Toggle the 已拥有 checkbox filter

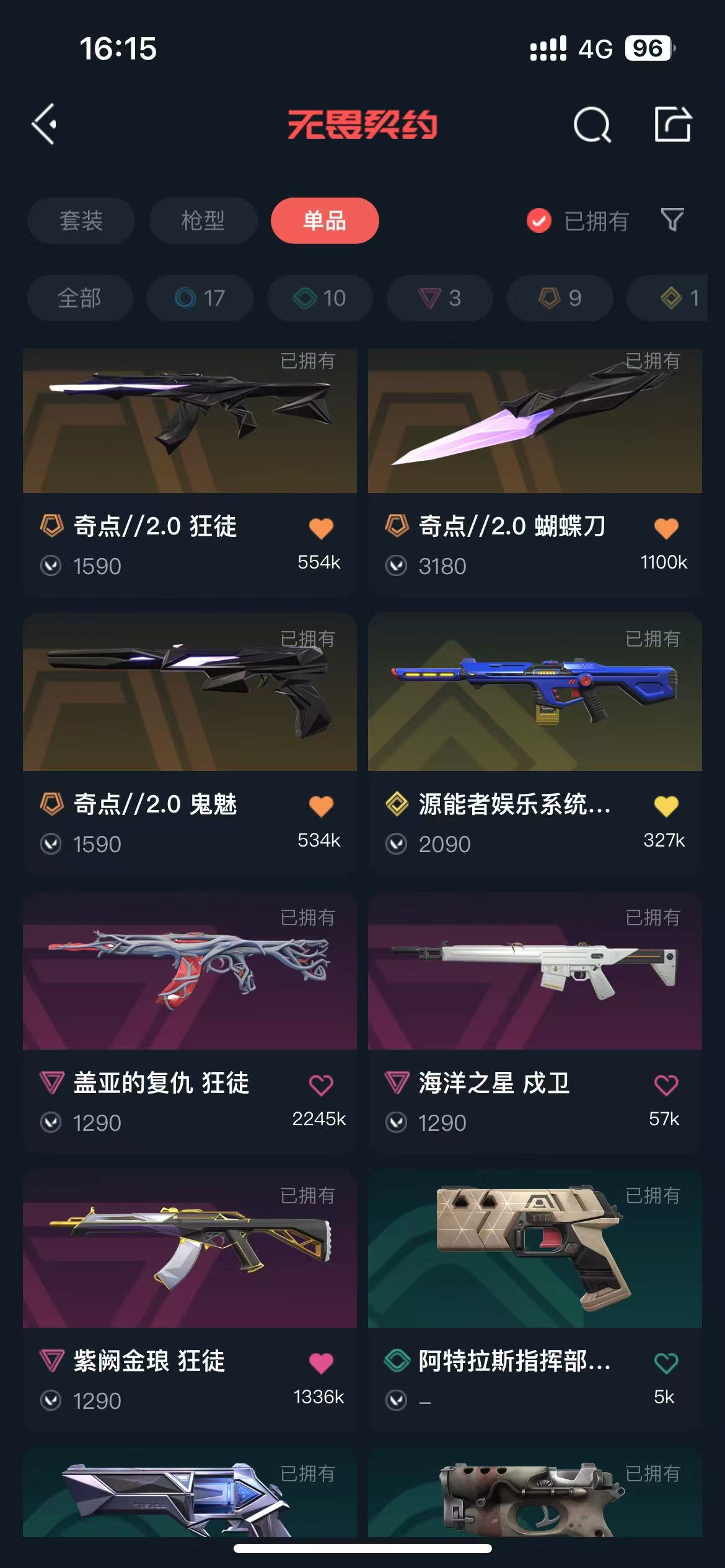(x=539, y=221)
